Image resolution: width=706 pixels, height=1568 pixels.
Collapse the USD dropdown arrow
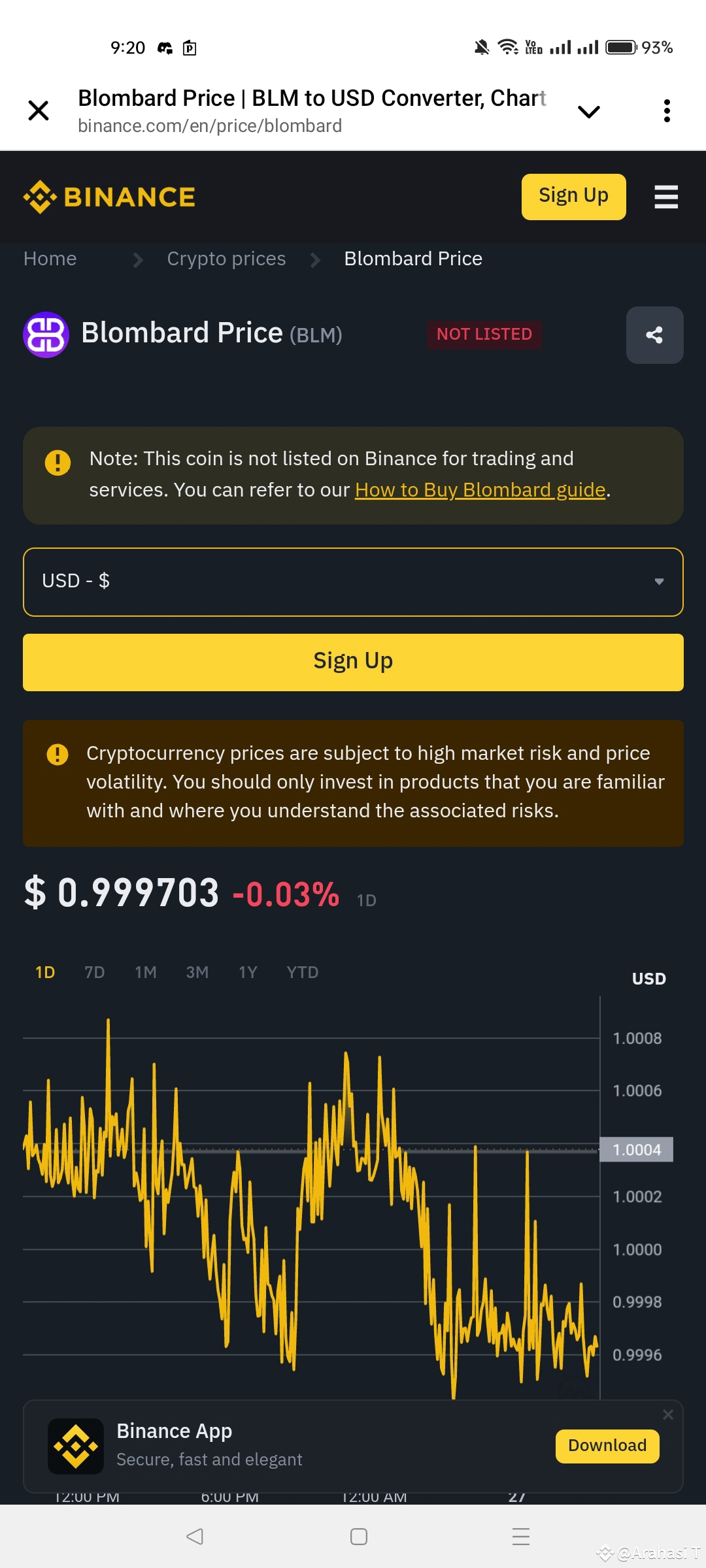tap(658, 581)
